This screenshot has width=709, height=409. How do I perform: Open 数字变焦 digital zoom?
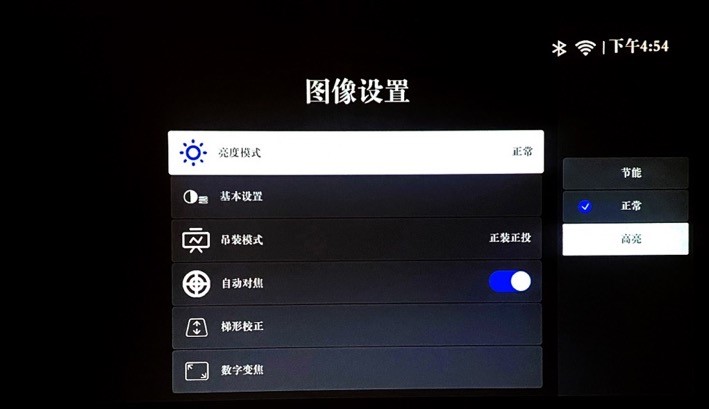coord(355,370)
